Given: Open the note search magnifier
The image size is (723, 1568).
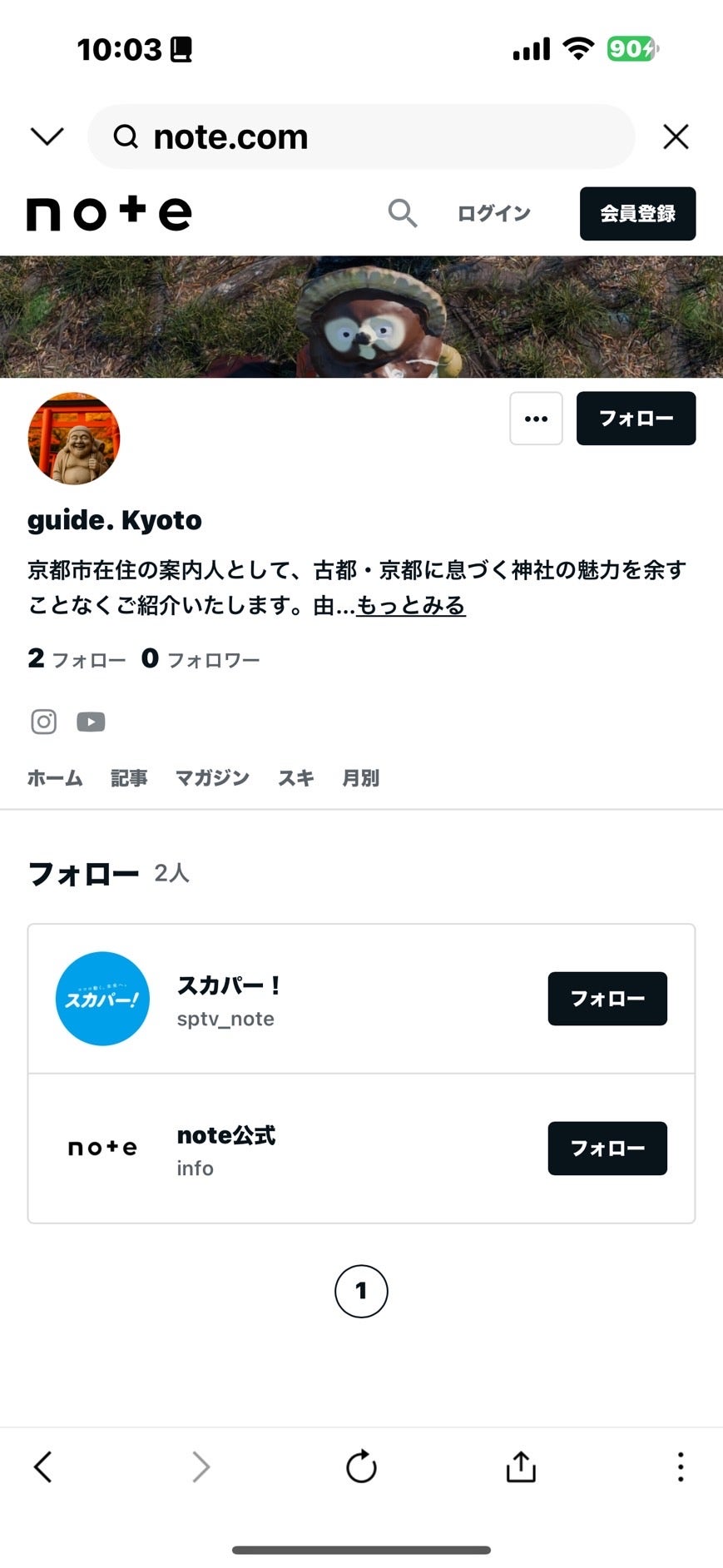Looking at the screenshot, I should click(402, 214).
